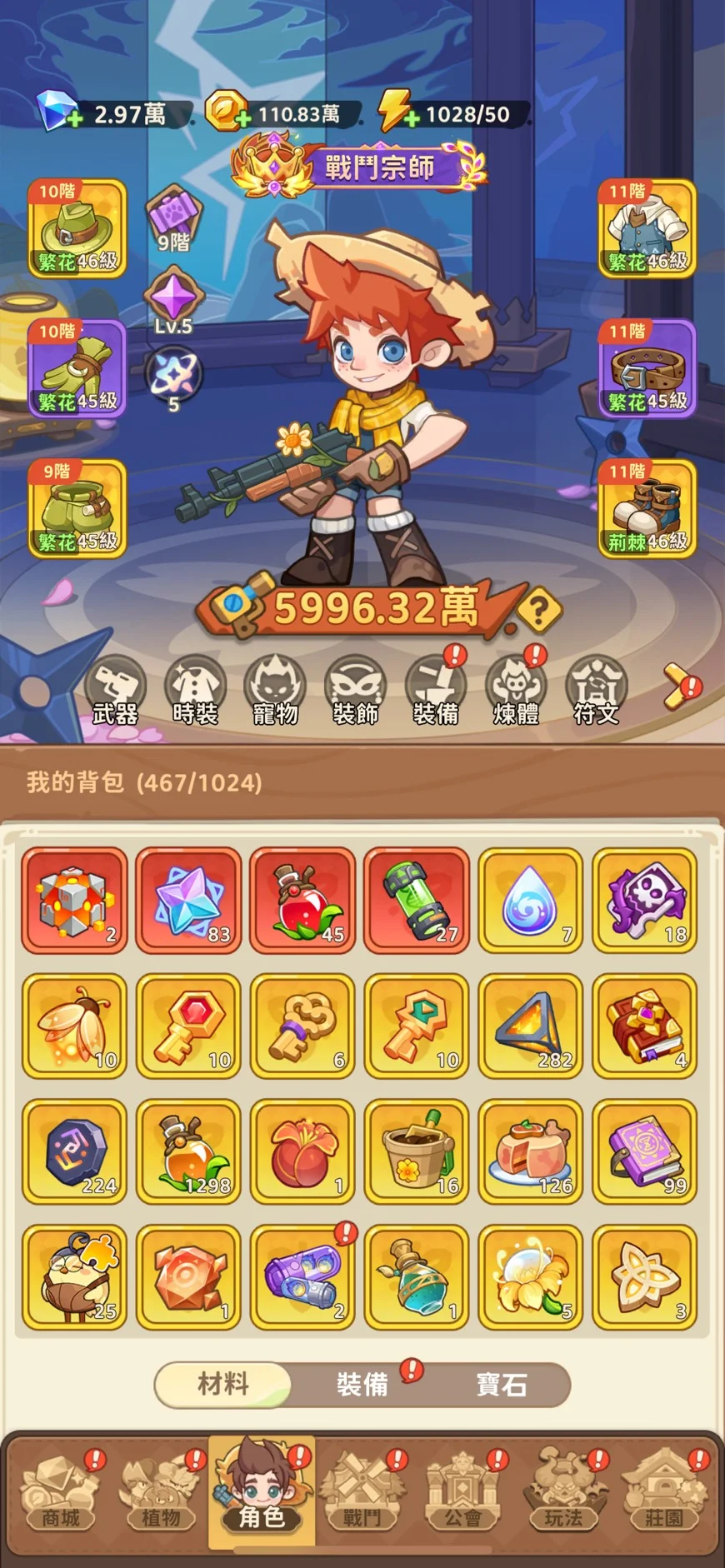Viewport: 725px width, 1568px height.
Task: Open the 商城 shop tab
Action: tap(61, 1496)
